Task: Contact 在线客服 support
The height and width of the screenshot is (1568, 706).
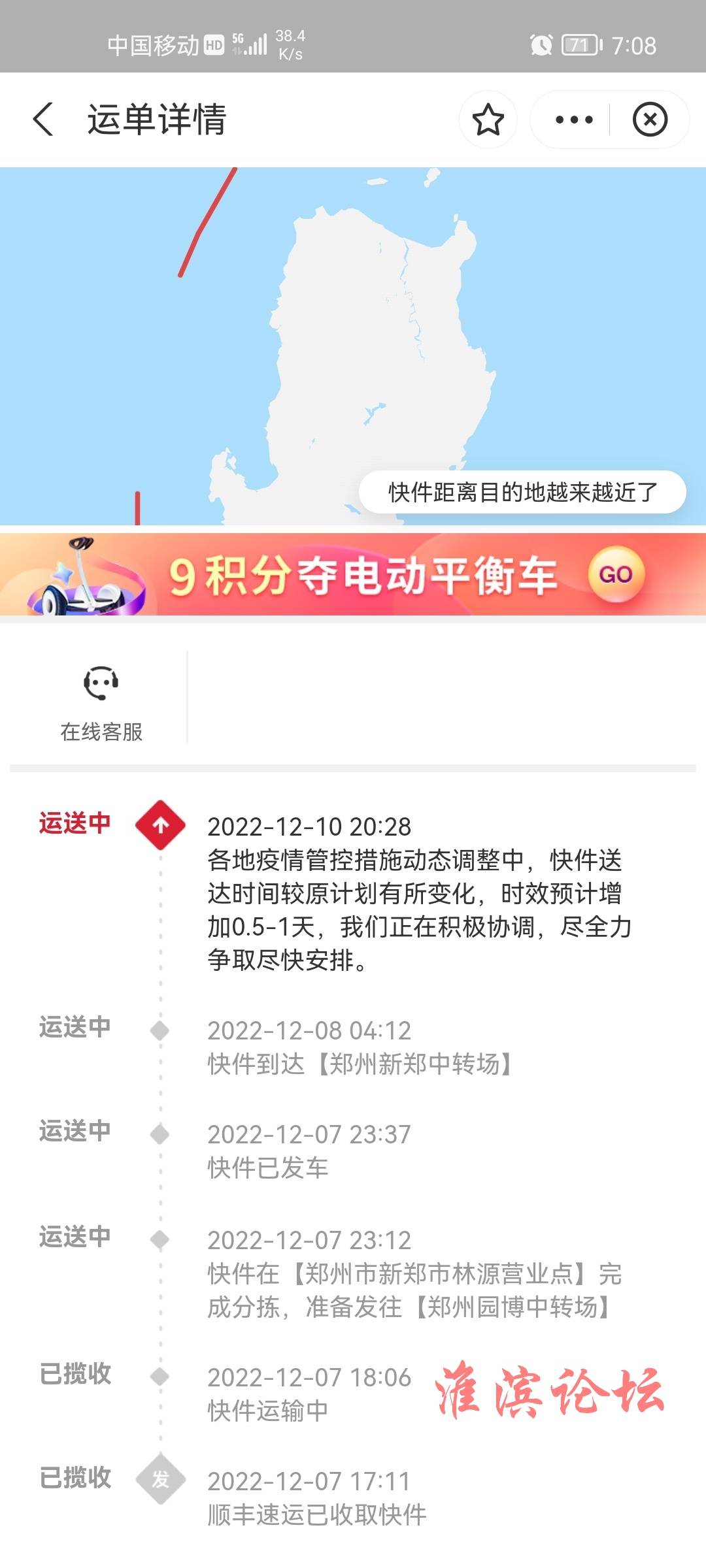Action: (101, 702)
